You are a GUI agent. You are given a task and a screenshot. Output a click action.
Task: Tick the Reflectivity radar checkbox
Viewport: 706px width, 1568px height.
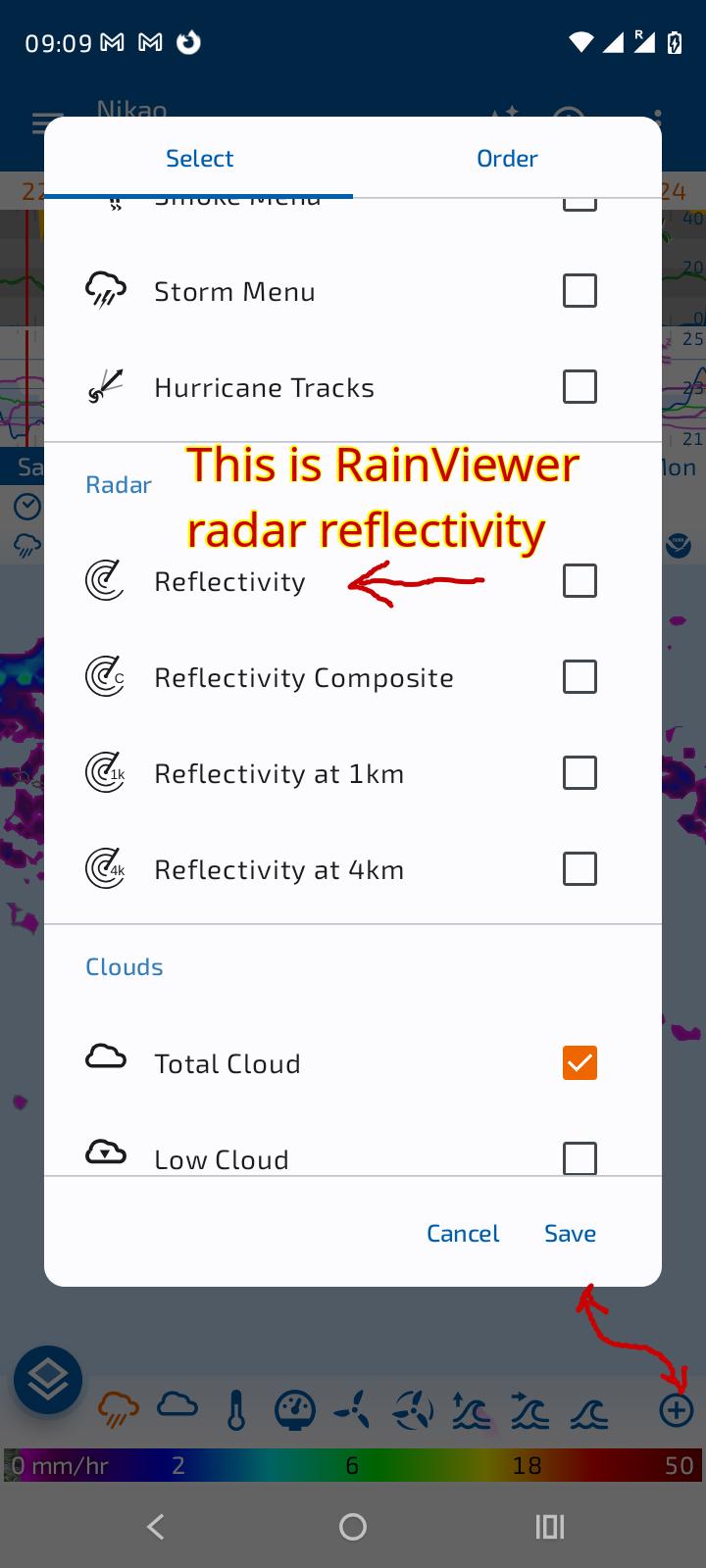pos(580,581)
